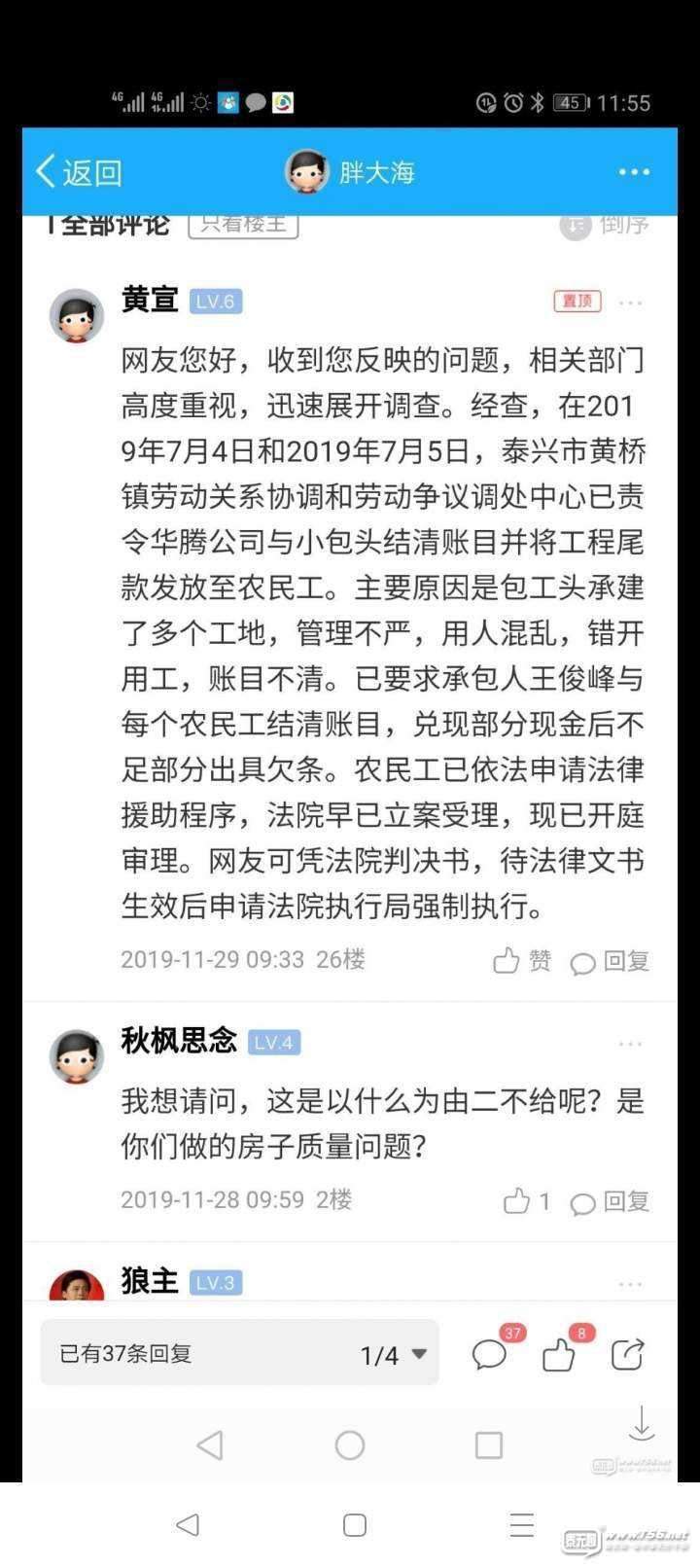Tap the download arrow icon
700x1568 pixels.
tap(642, 1424)
